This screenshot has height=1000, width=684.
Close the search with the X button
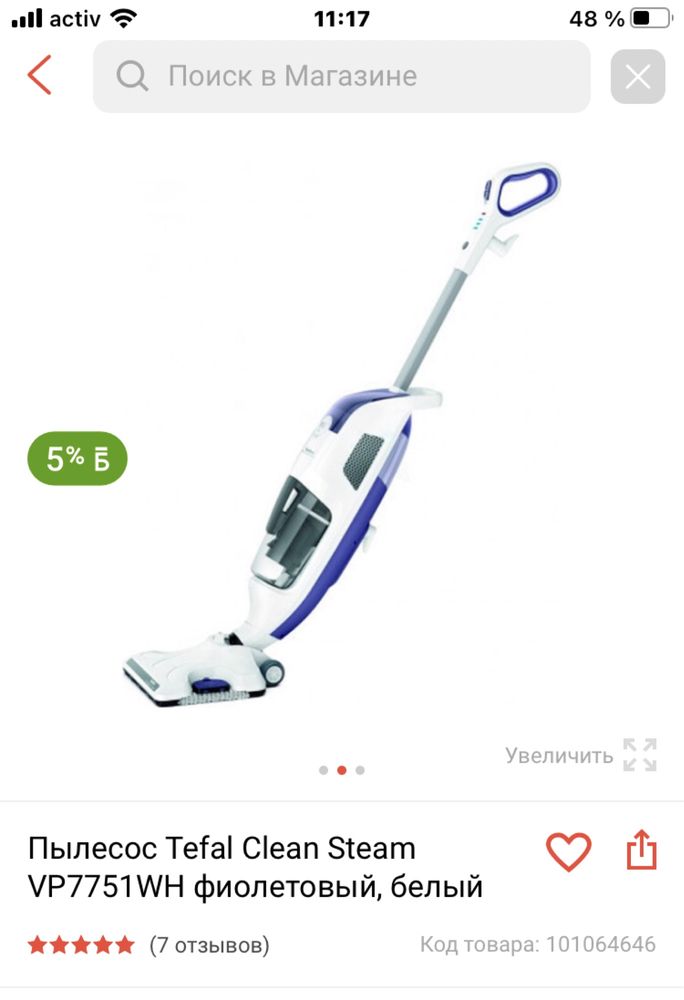click(x=638, y=76)
